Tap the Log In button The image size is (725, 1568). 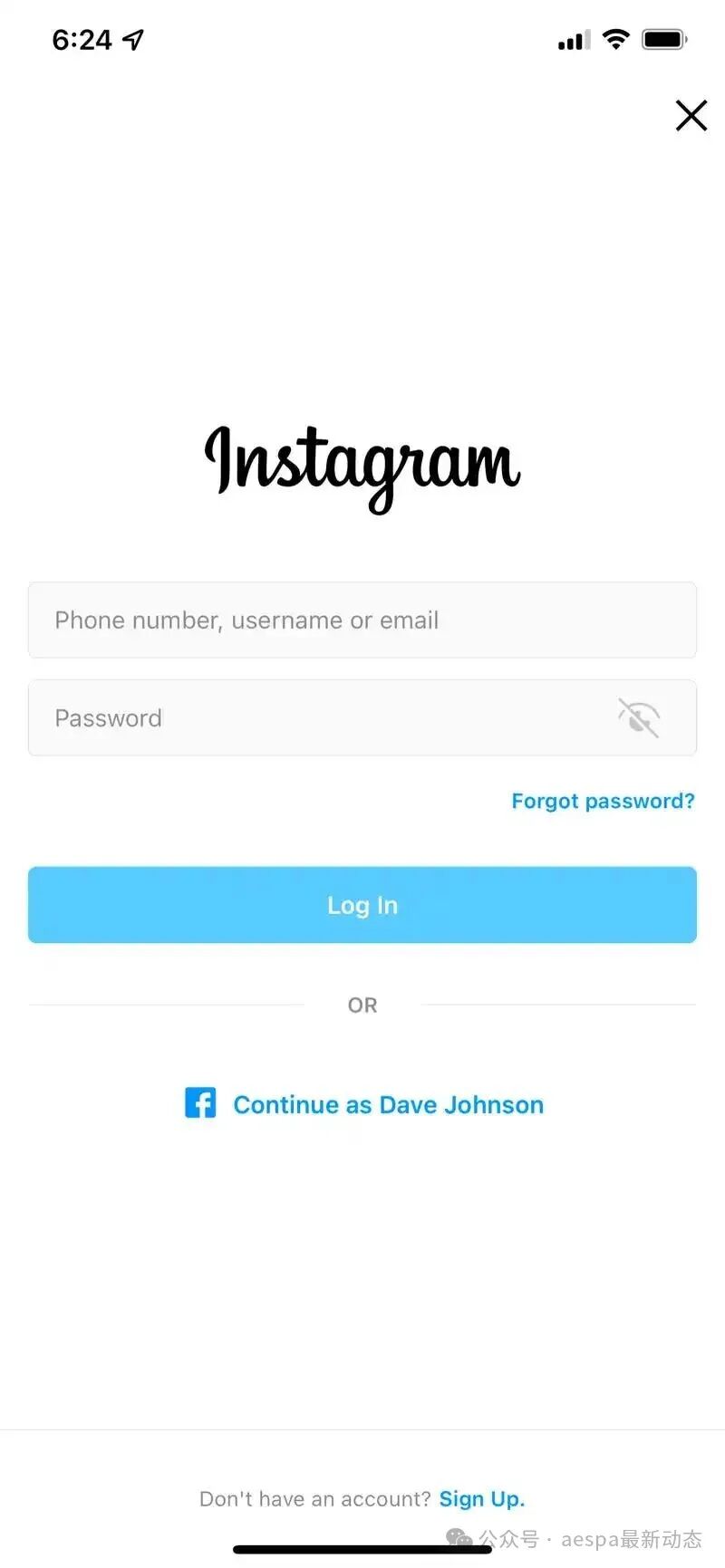(x=362, y=905)
